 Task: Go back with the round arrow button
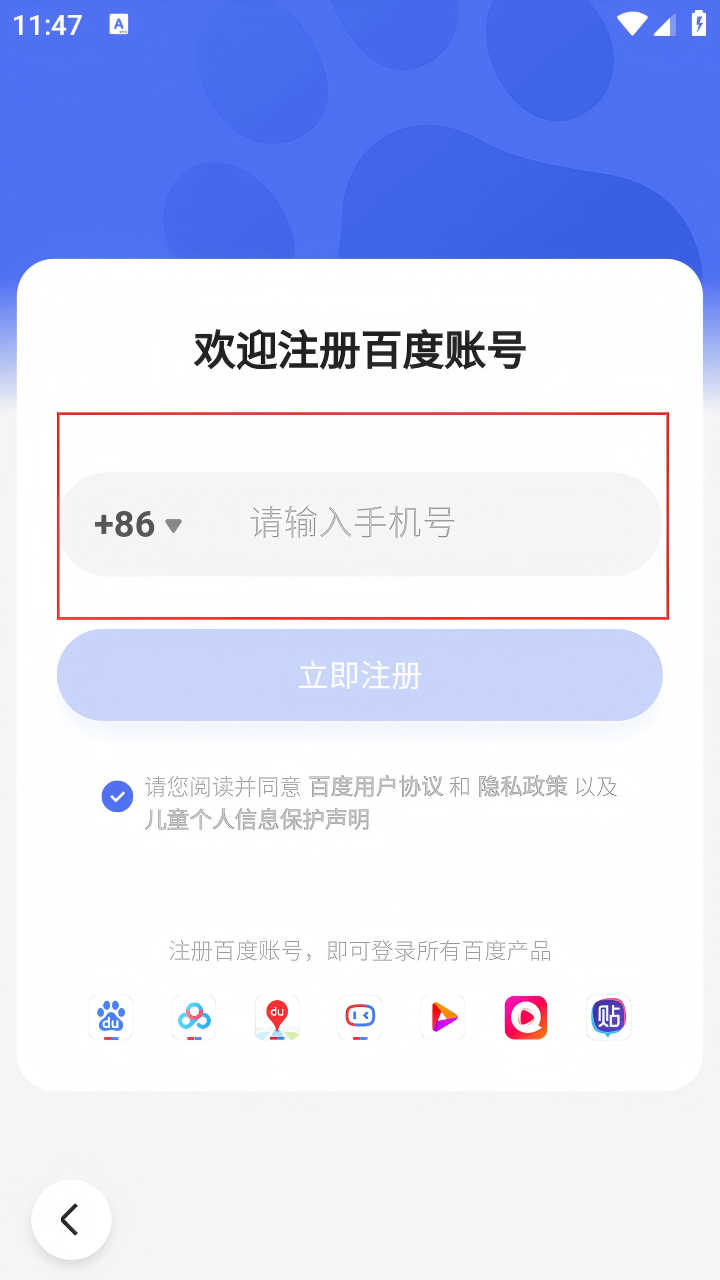point(71,1219)
